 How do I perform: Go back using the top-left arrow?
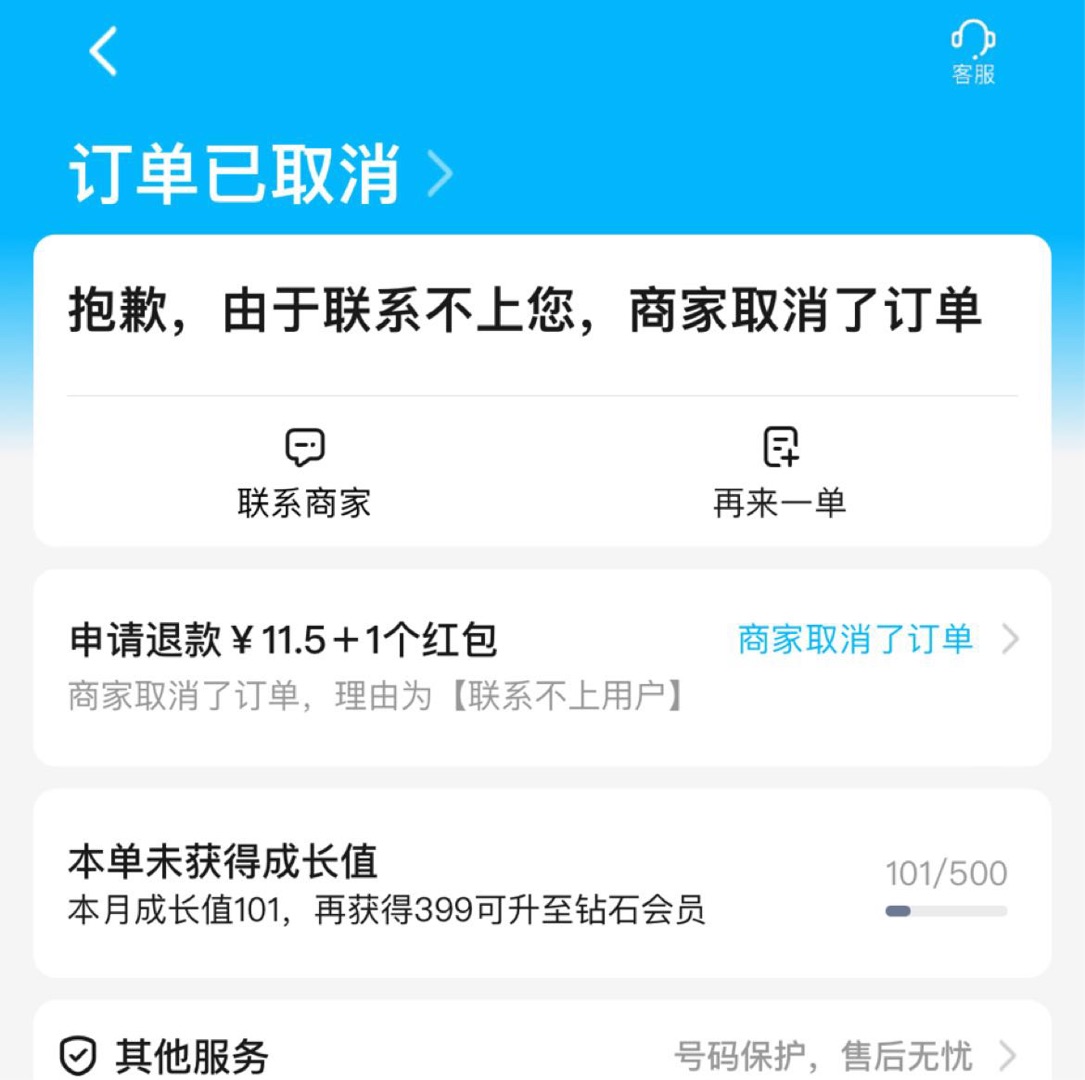point(103,52)
